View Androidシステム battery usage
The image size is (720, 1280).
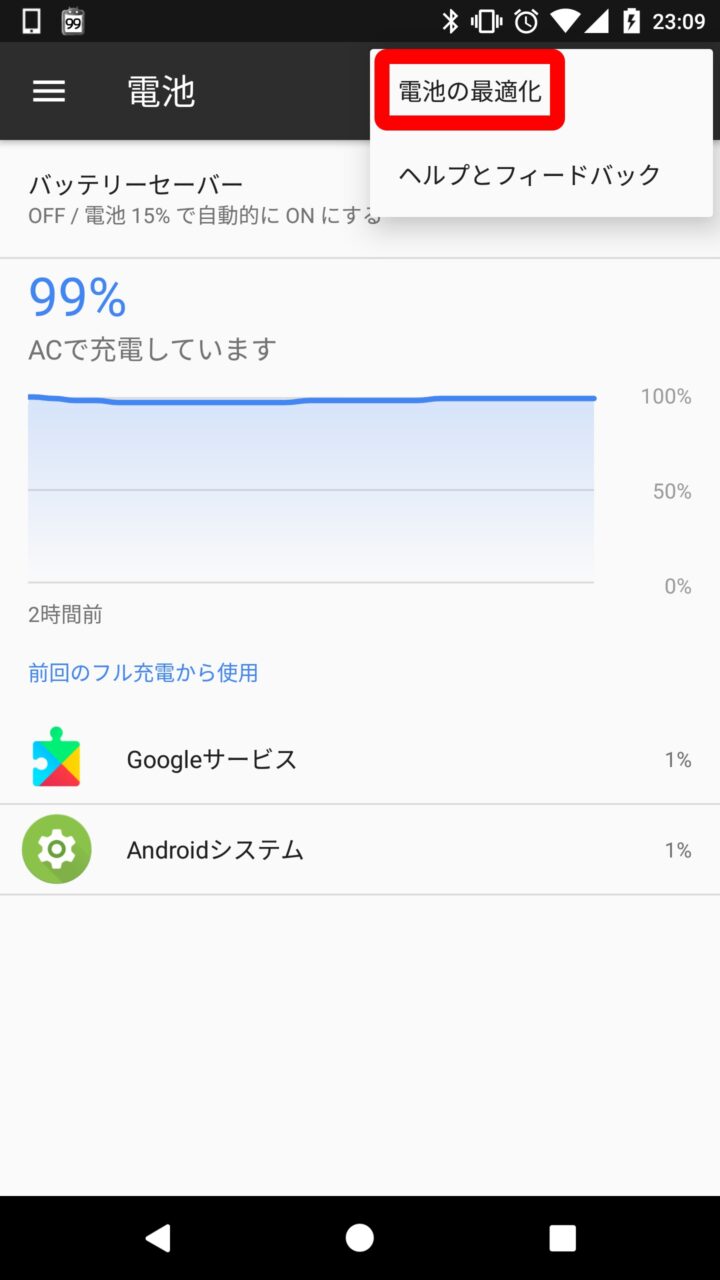coord(360,850)
